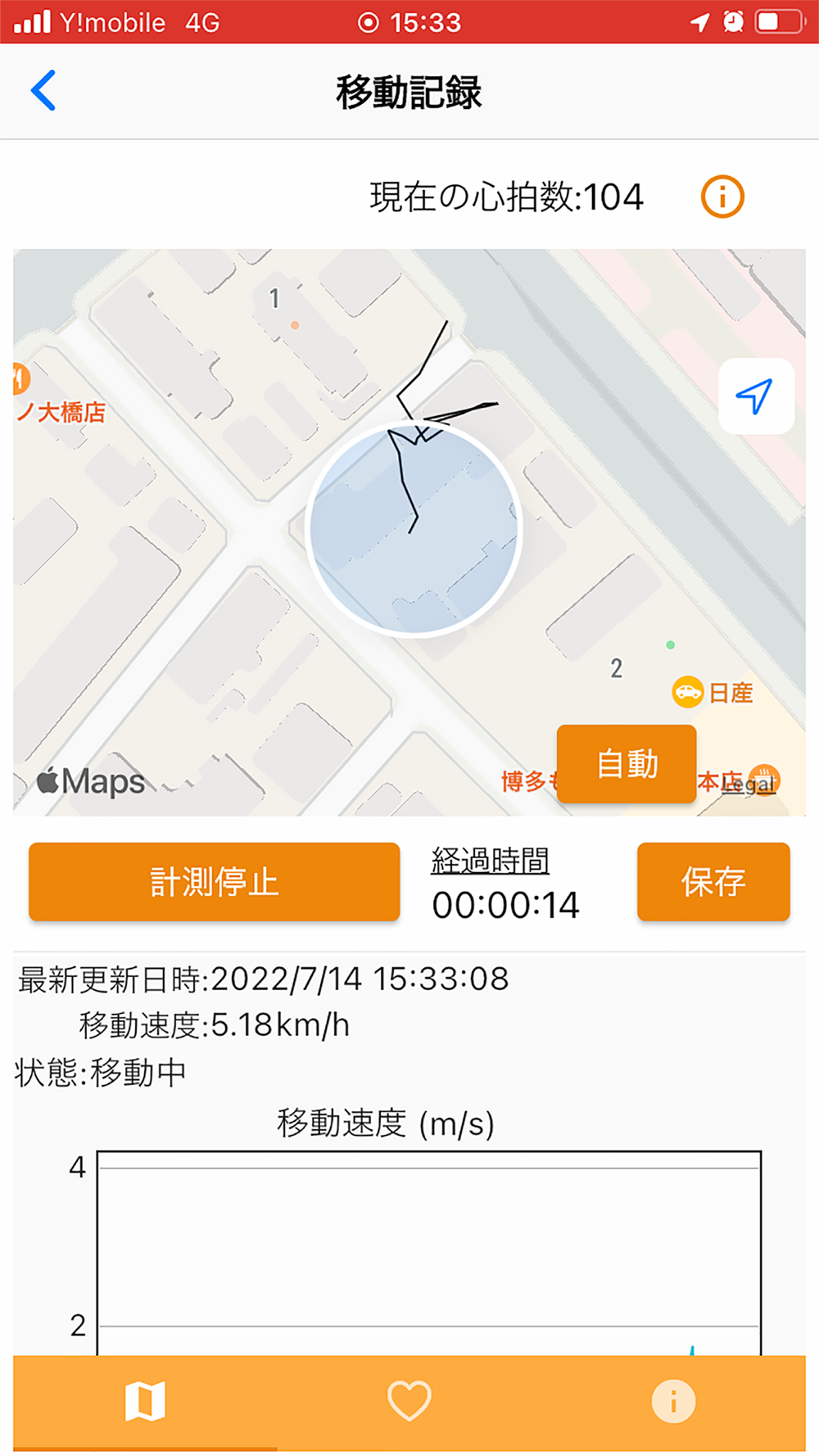
Task: Switch to the info tab
Action: click(x=673, y=1401)
